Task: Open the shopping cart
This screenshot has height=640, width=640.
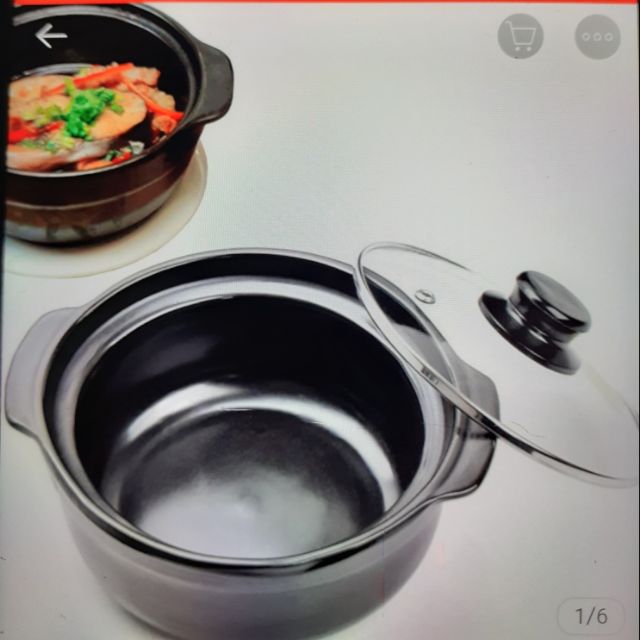Action: point(520,37)
